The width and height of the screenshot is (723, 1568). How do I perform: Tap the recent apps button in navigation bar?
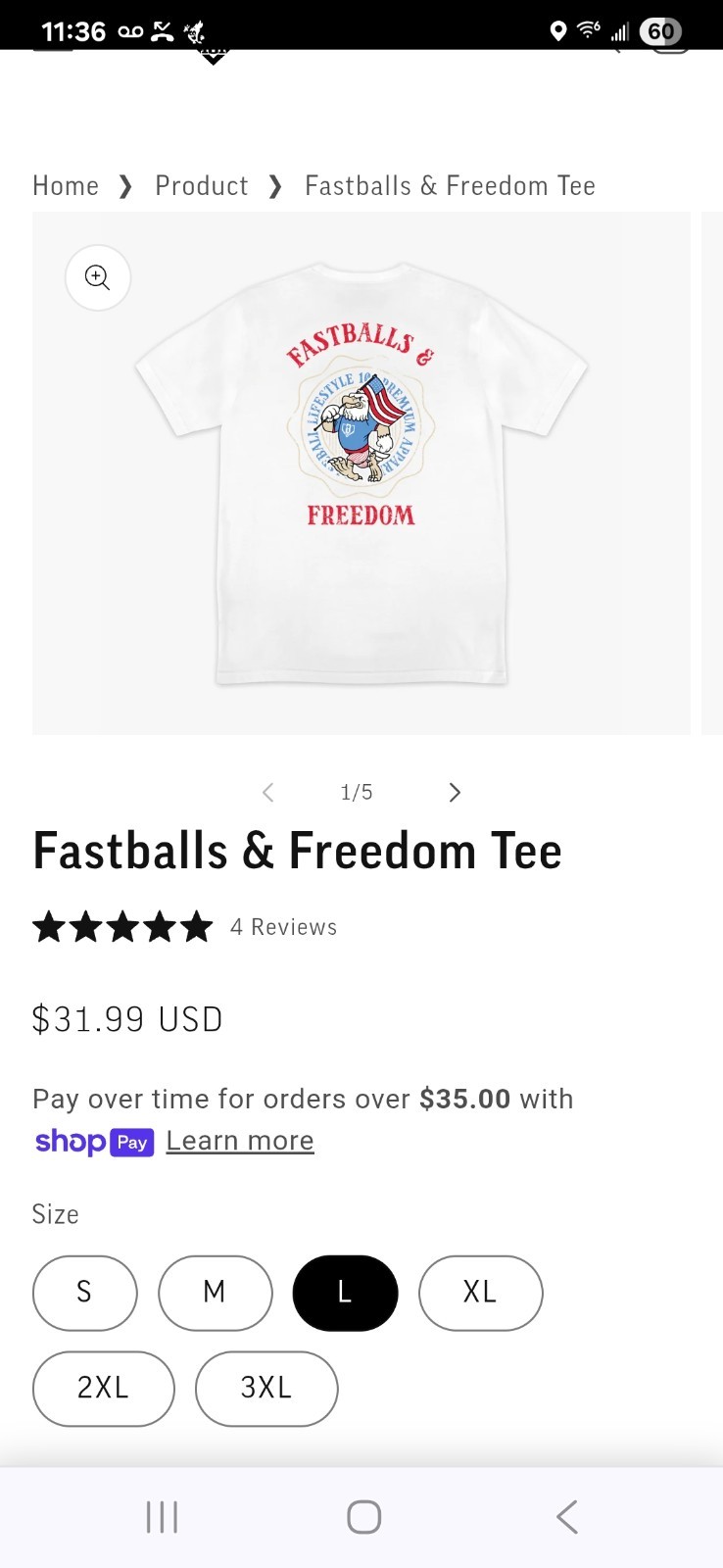pyautogui.click(x=161, y=1515)
